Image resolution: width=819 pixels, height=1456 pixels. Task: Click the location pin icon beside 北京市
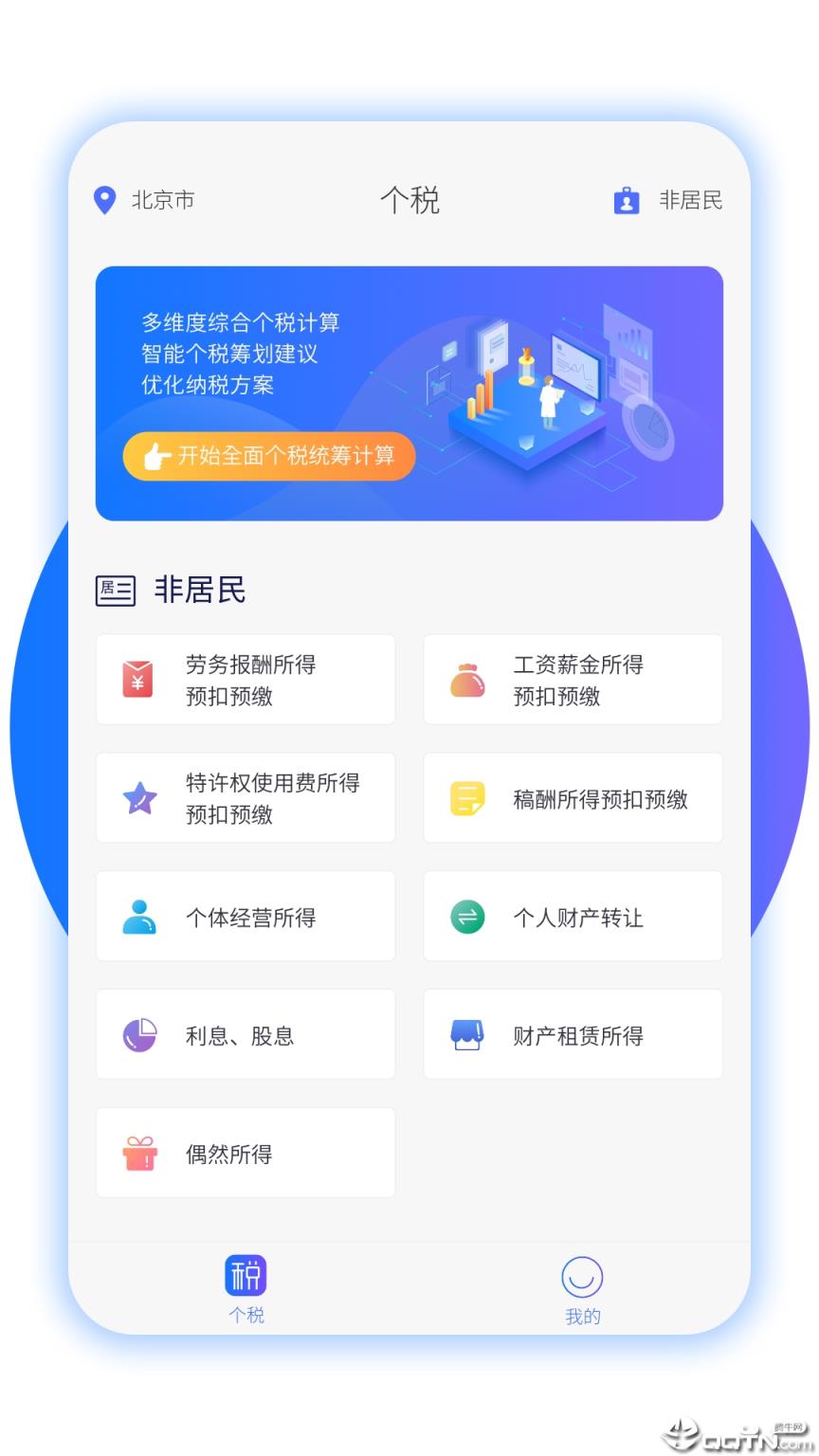105,201
